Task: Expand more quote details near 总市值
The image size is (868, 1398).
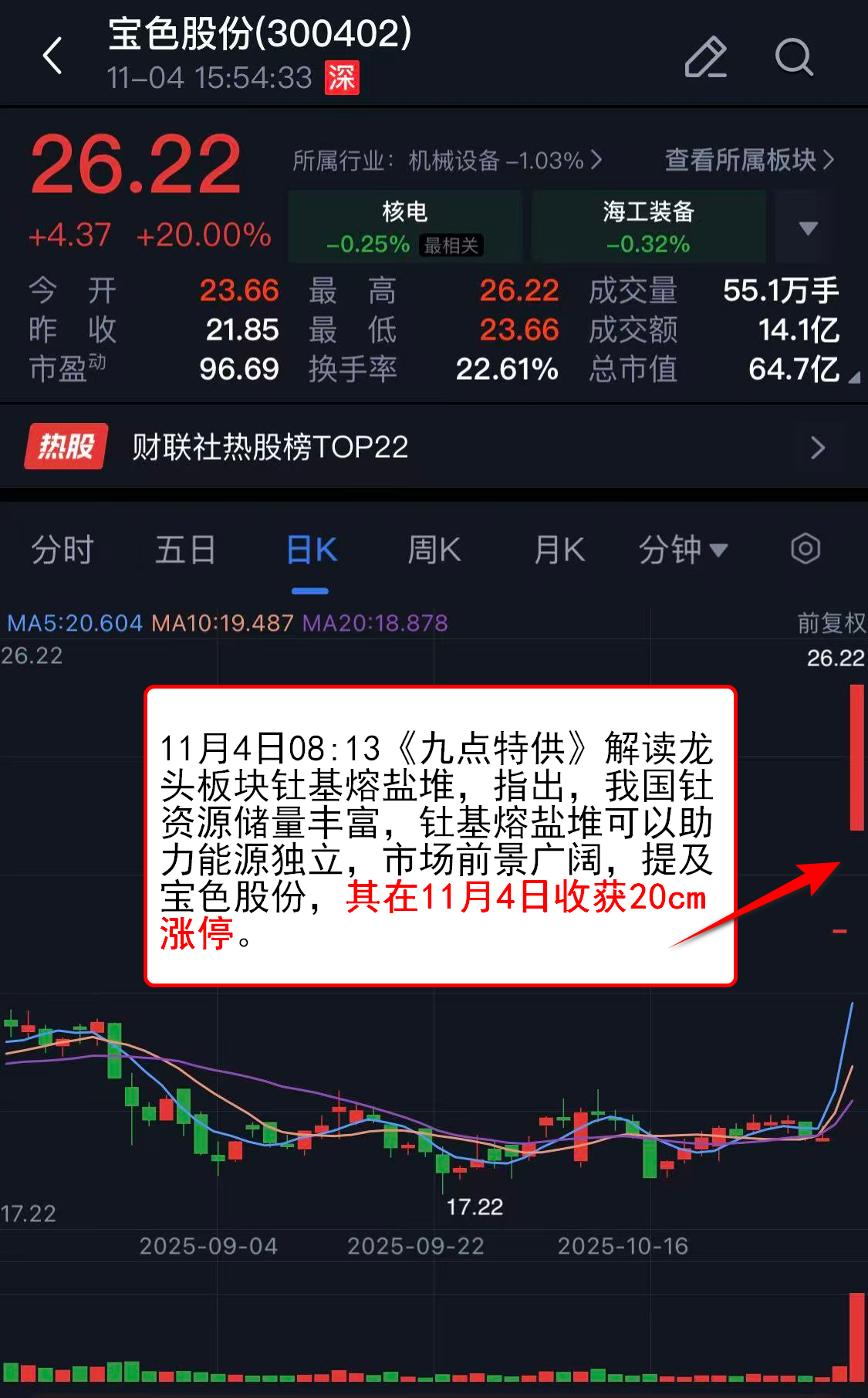Action: pos(853,377)
